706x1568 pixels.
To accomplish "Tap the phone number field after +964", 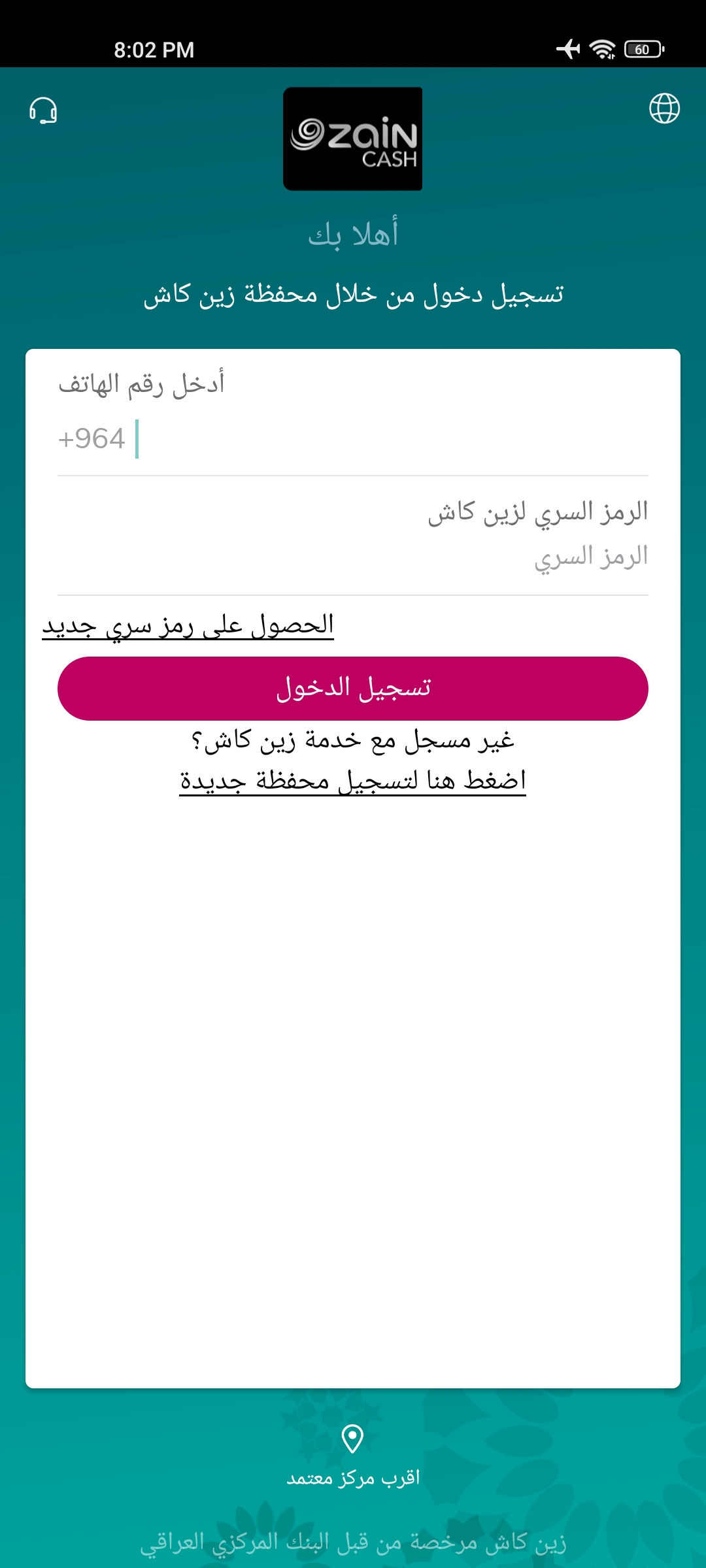I will [x=392, y=439].
